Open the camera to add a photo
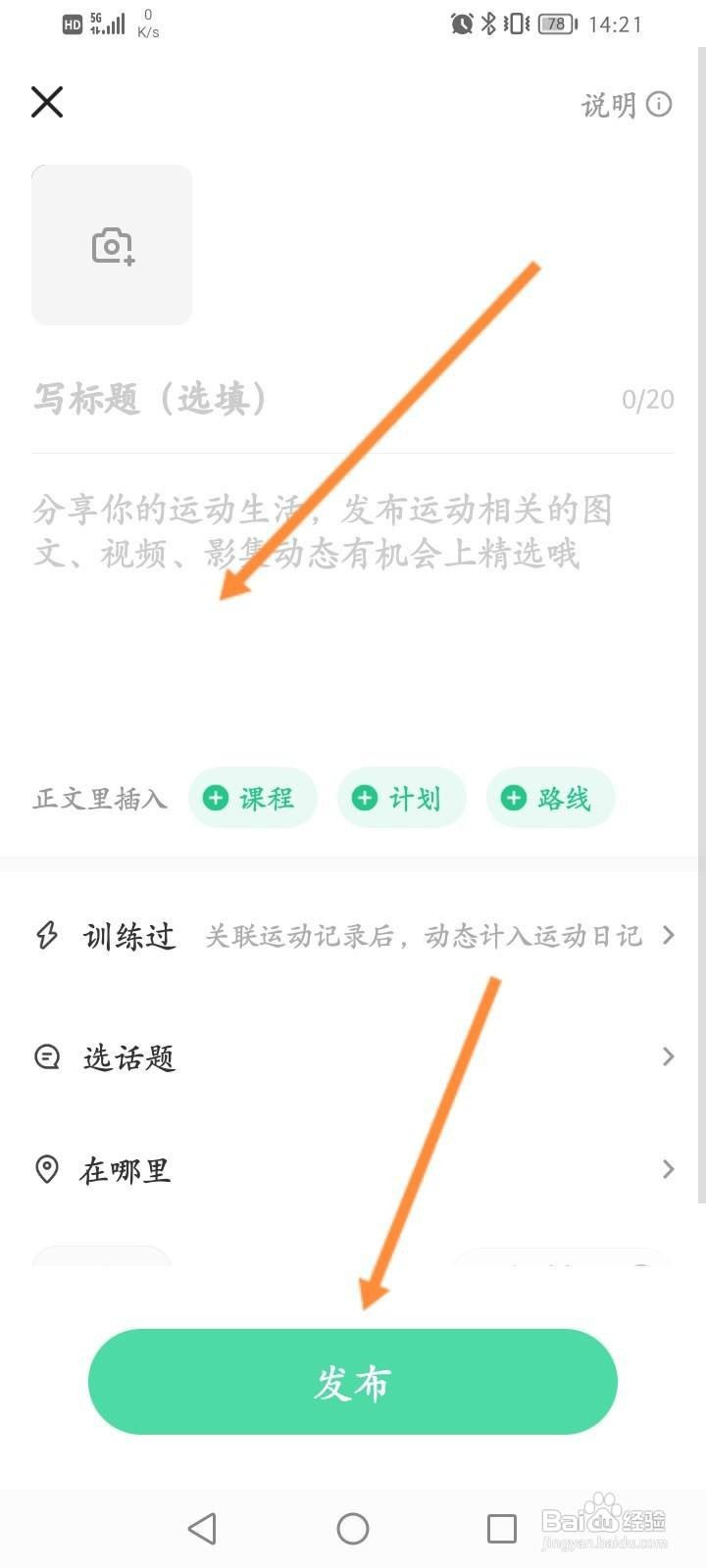Viewport: 706px width, 1568px height. 111,244
